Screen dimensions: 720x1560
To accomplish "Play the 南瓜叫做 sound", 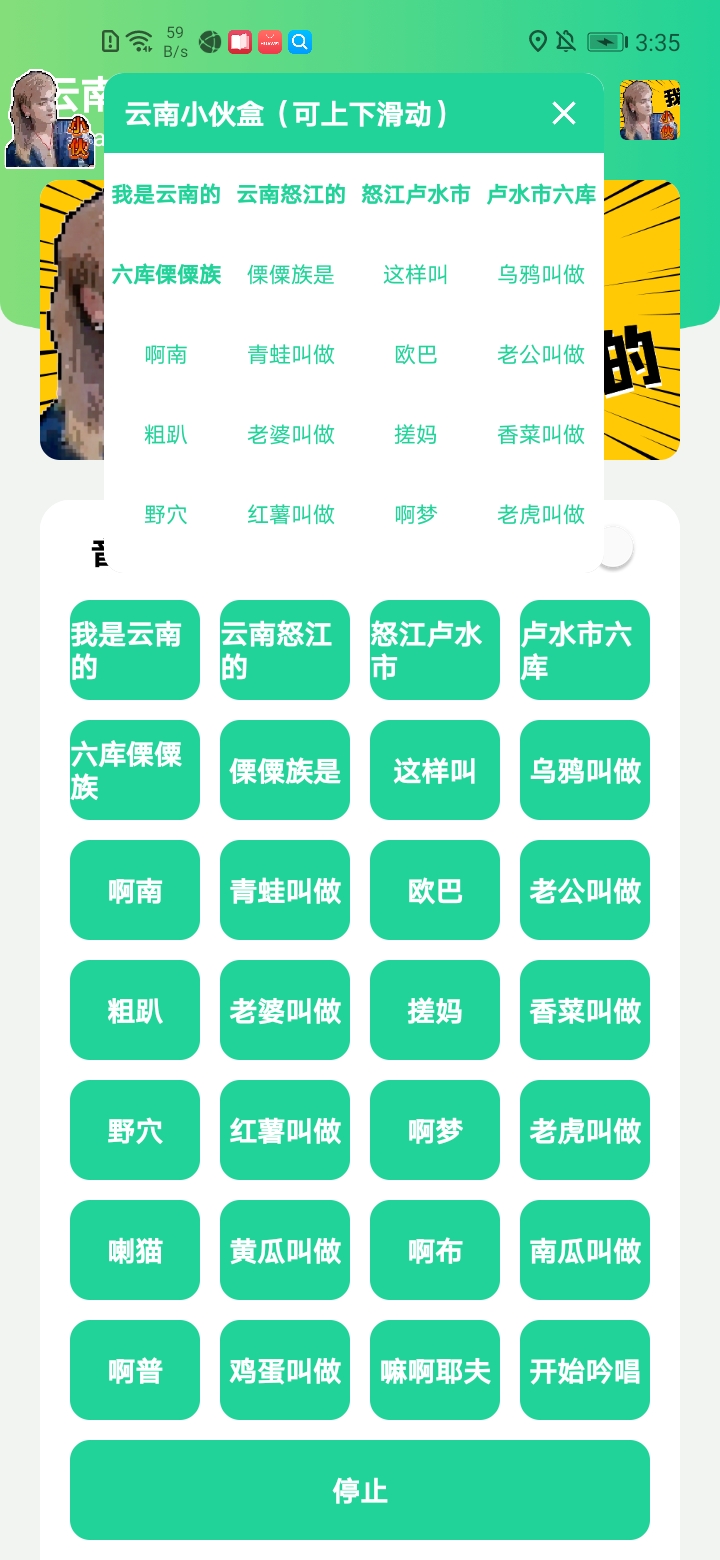I will click(585, 1250).
